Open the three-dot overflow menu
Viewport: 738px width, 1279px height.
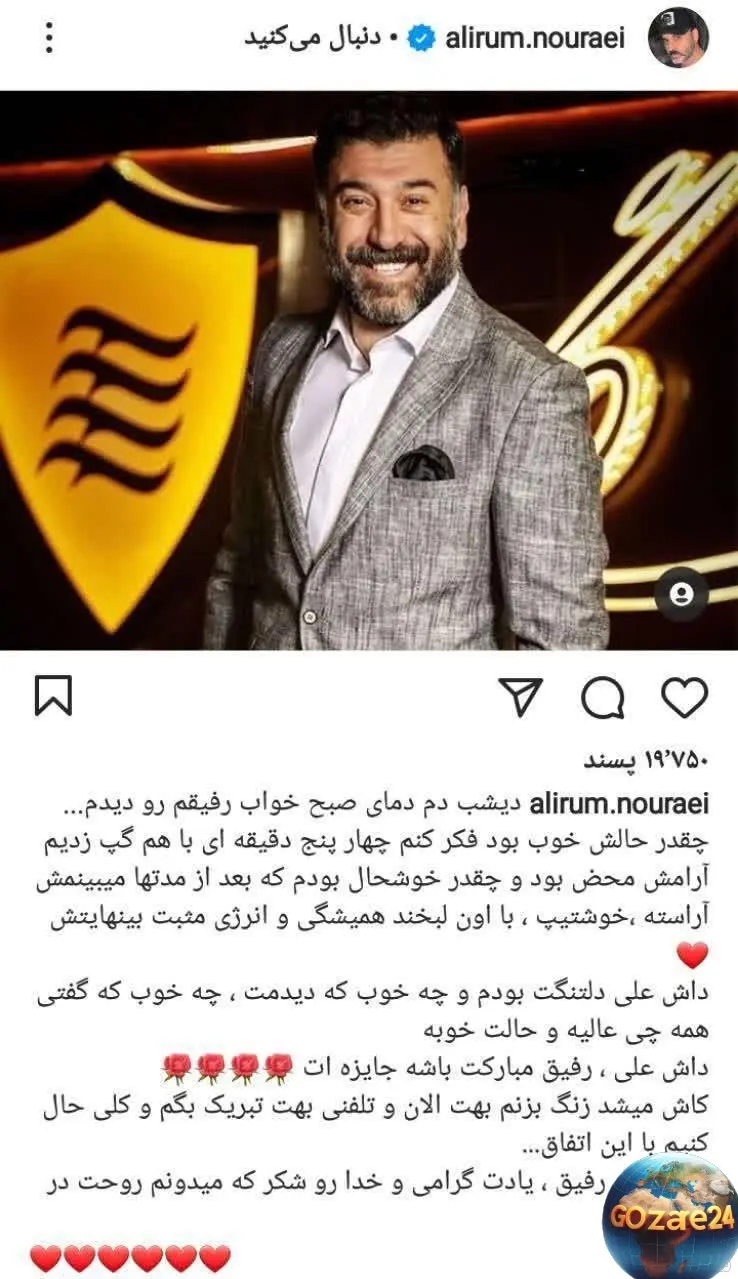click(x=49, y=38)
